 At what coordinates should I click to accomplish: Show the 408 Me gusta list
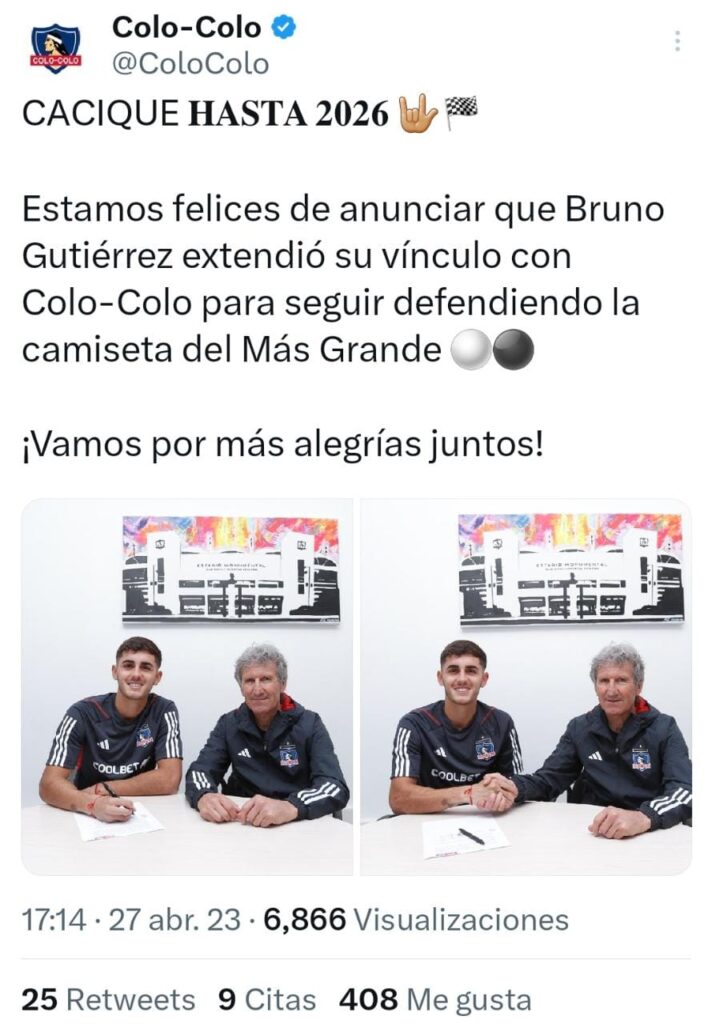coord(435,999)
